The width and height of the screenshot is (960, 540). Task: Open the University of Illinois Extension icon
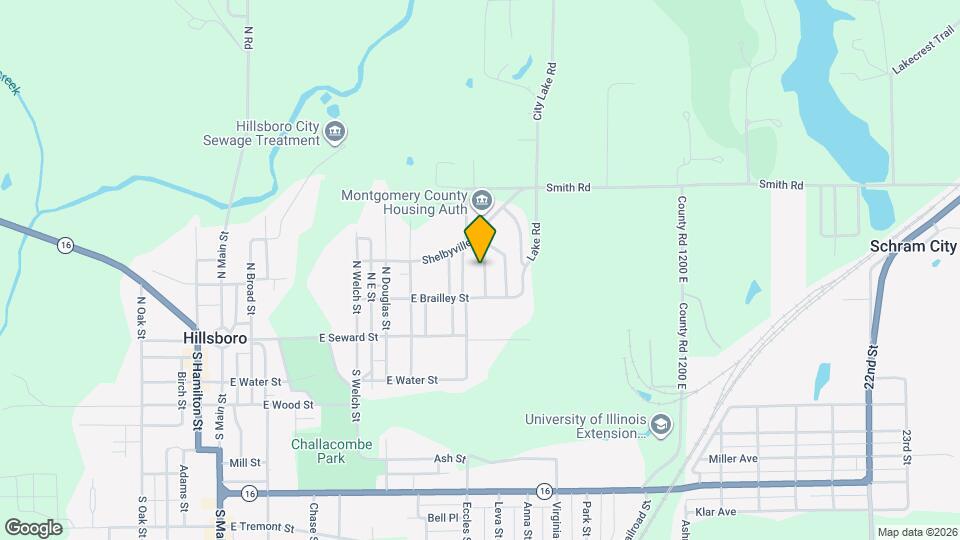[x=661, y=426]
